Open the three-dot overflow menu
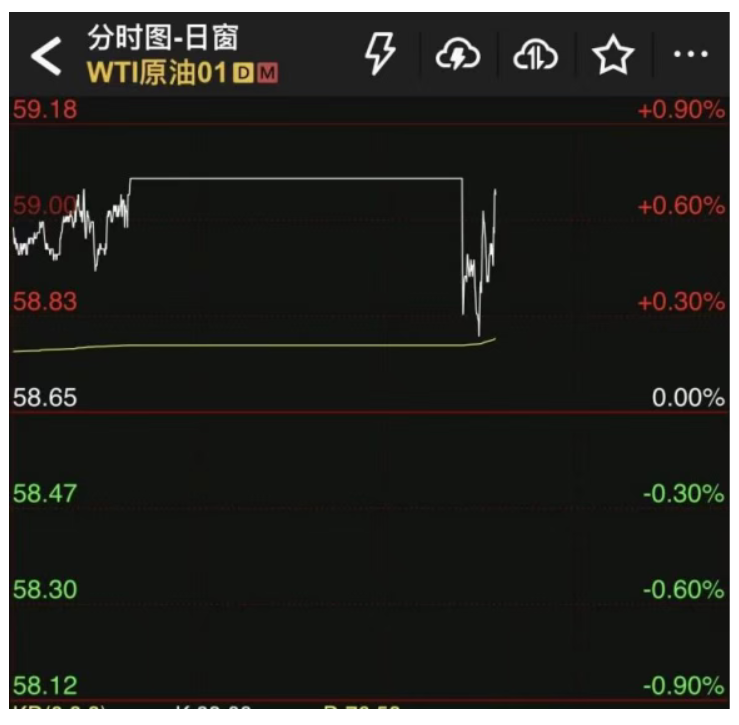Screen dimensions: 739x725 click(x=691, y=56)
